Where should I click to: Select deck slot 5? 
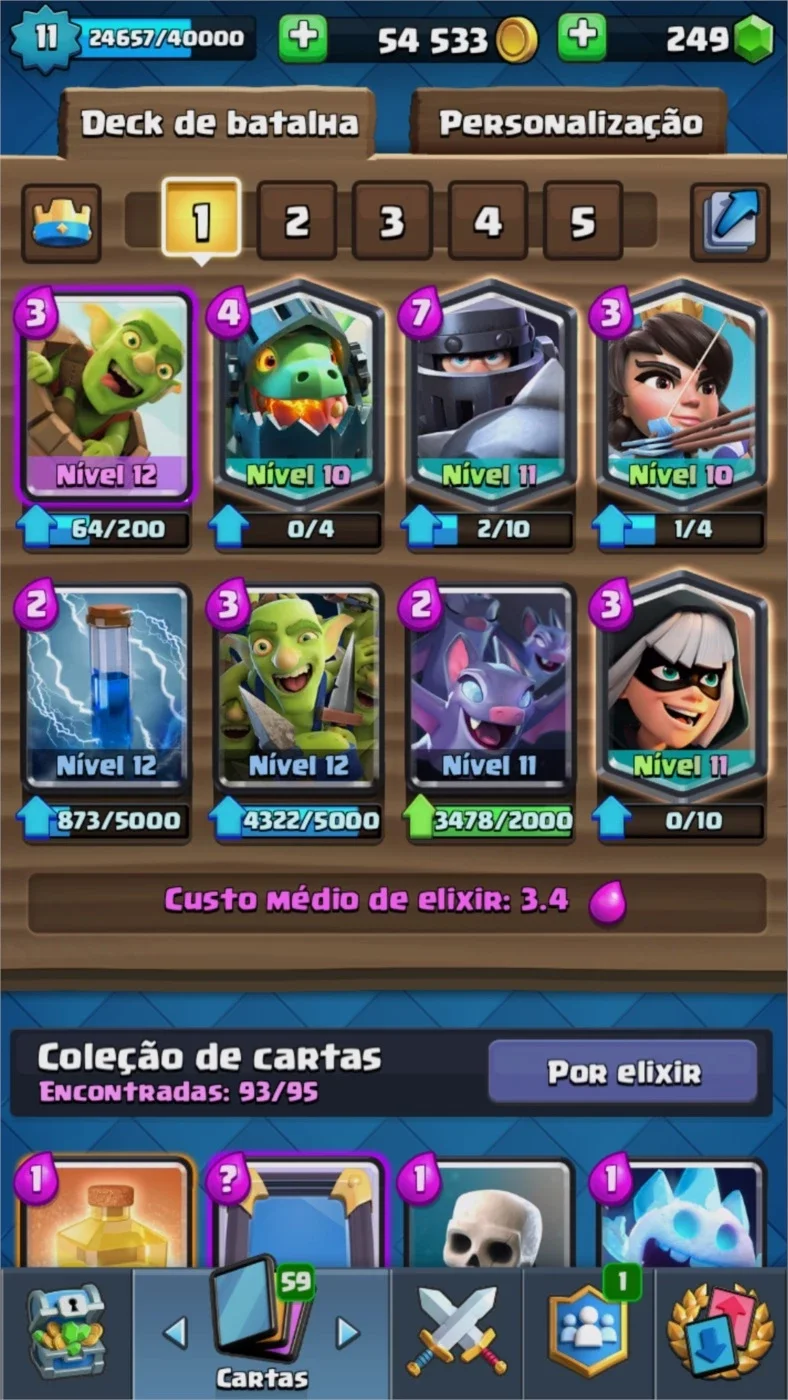582,221
